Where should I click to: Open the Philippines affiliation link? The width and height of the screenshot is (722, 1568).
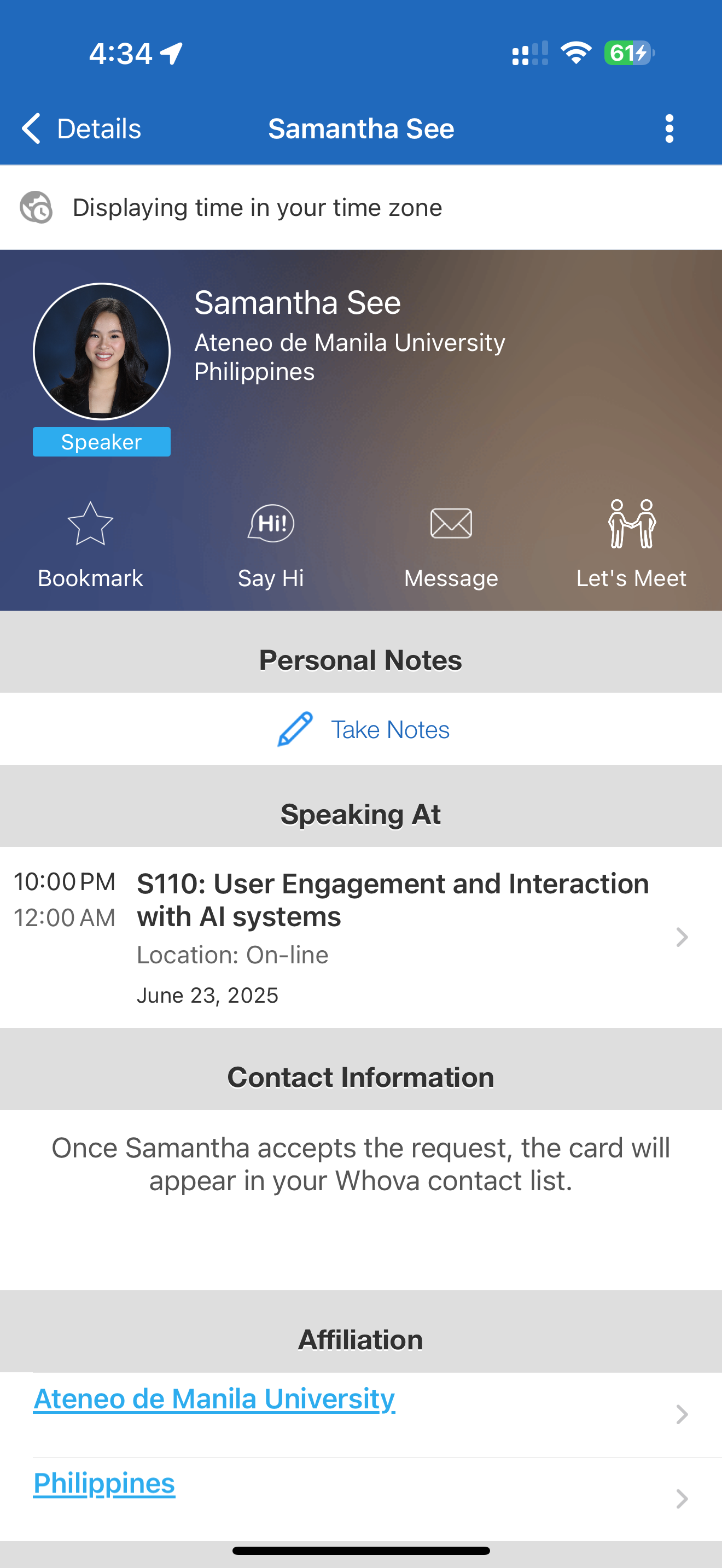(104, 1483)
